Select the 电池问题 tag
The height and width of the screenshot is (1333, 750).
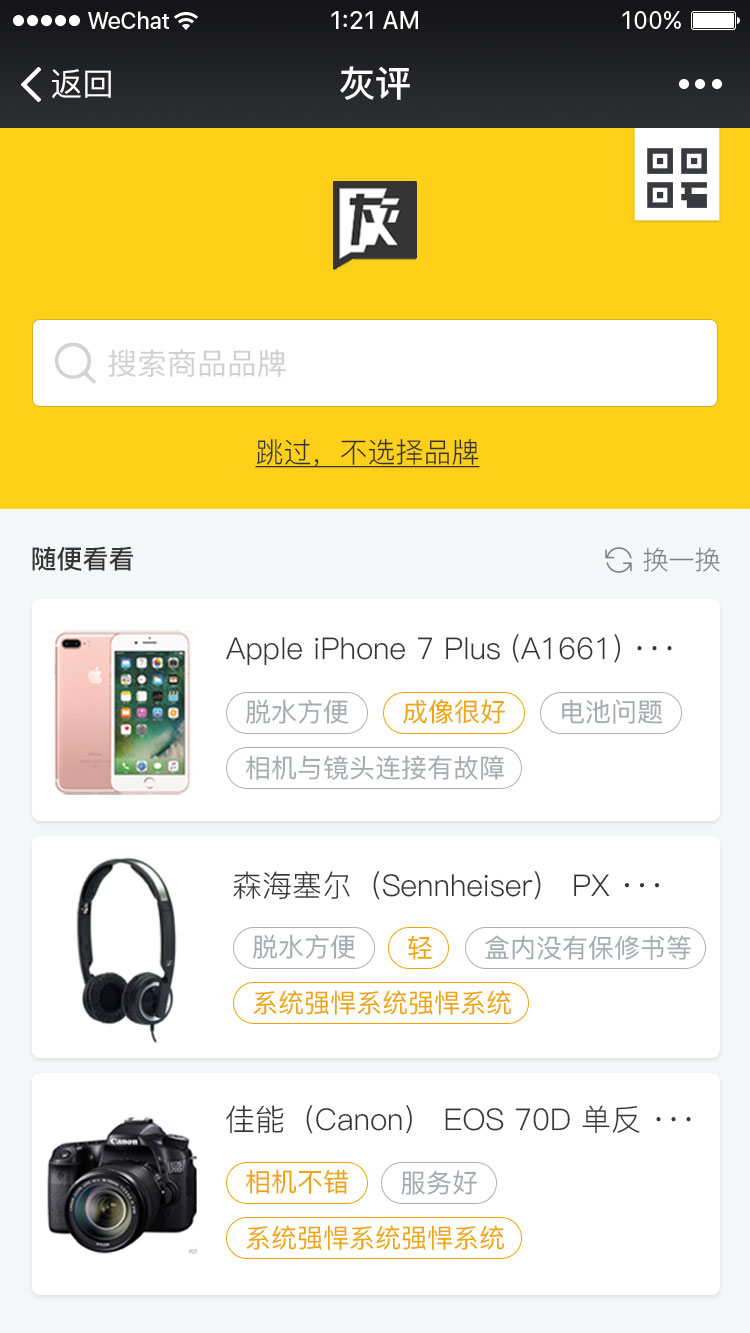coord(611,712)
